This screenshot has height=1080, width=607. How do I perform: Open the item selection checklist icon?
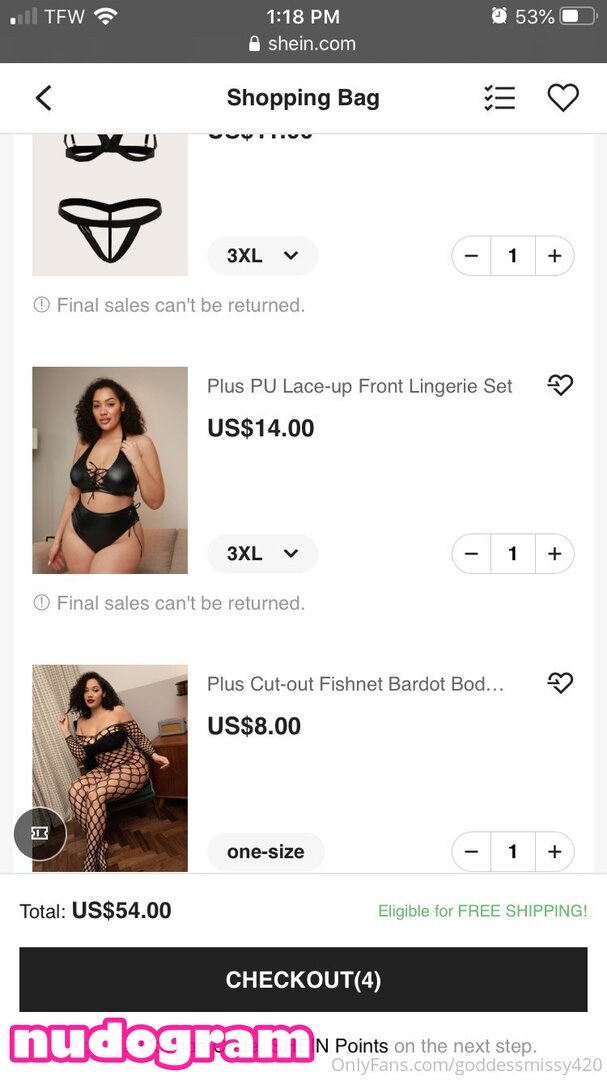pyautogui.click(x=499, y=98)
